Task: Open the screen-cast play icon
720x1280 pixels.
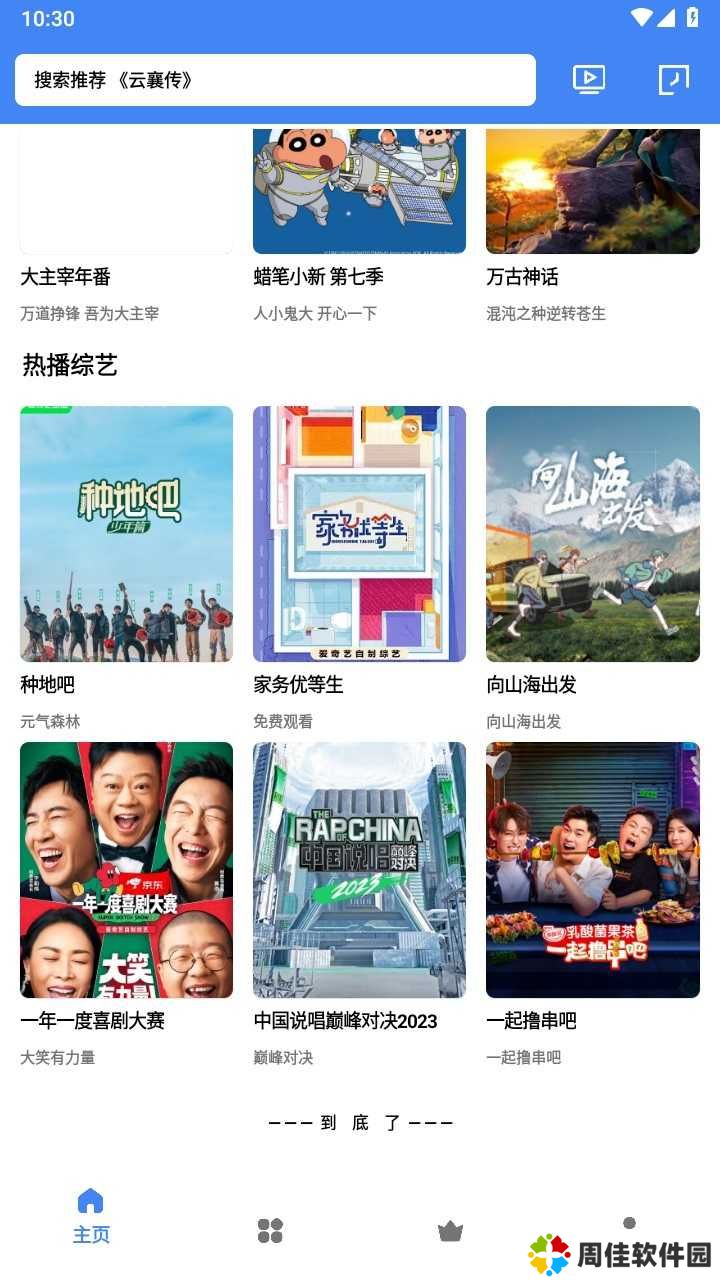Action: [x=589, y=80]
